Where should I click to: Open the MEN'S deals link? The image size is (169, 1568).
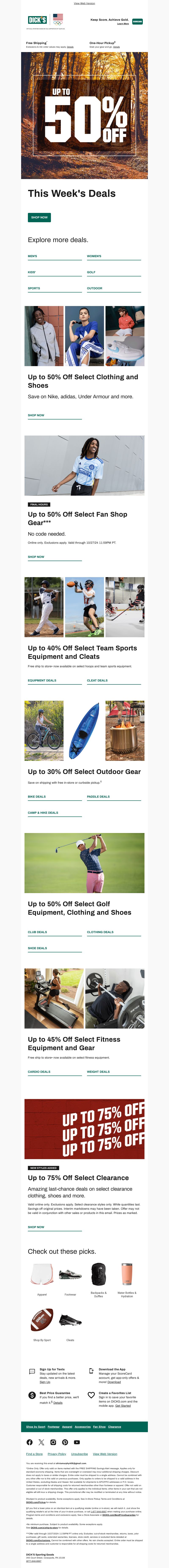coord(33,256)
